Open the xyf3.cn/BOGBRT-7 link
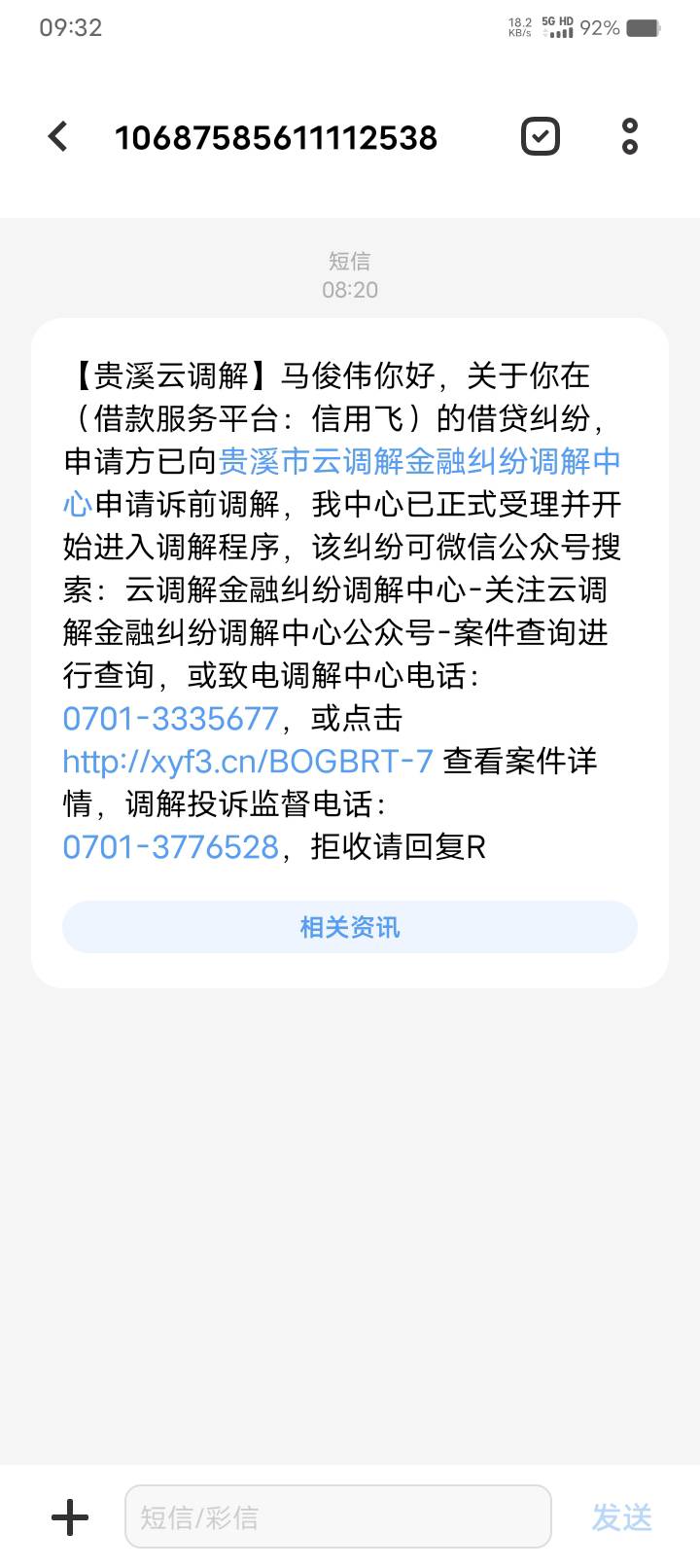The width and height of the screenshot is (700, 1568). click(x=248, y=762)
